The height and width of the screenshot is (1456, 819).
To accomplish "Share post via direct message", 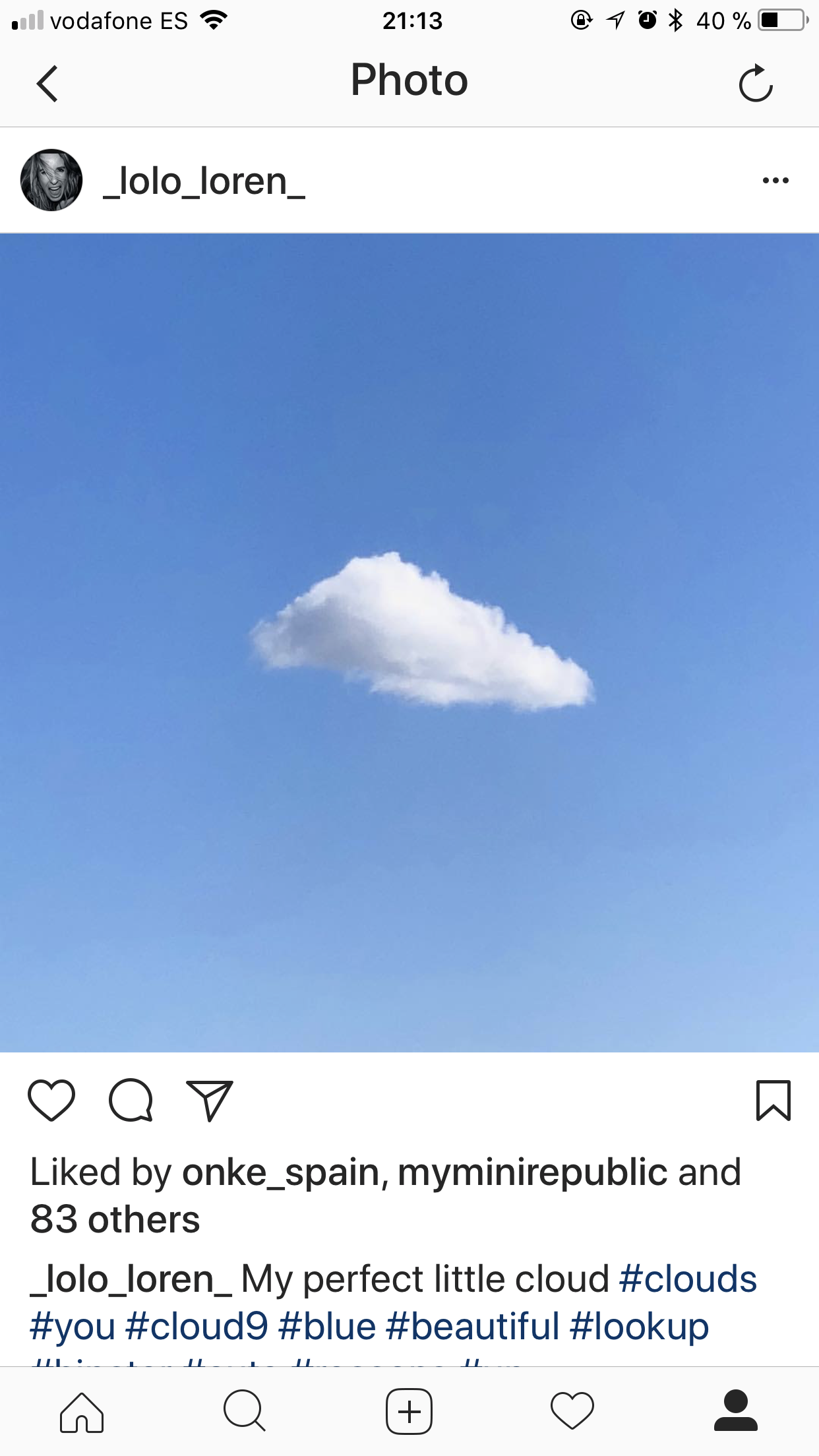I will (x=210, y=1100).
